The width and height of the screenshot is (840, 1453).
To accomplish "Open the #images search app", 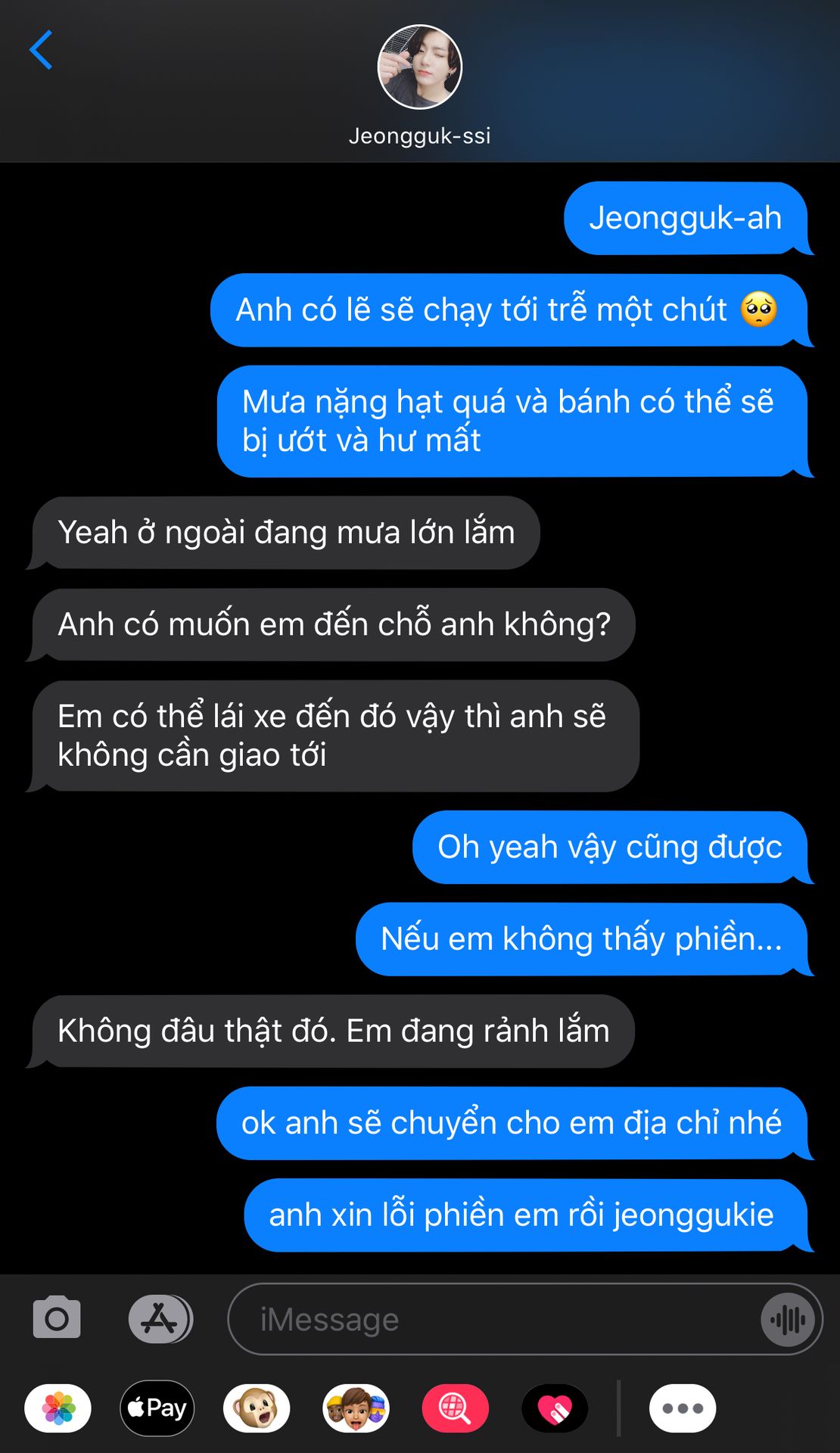I will [x=456, y=1408].
